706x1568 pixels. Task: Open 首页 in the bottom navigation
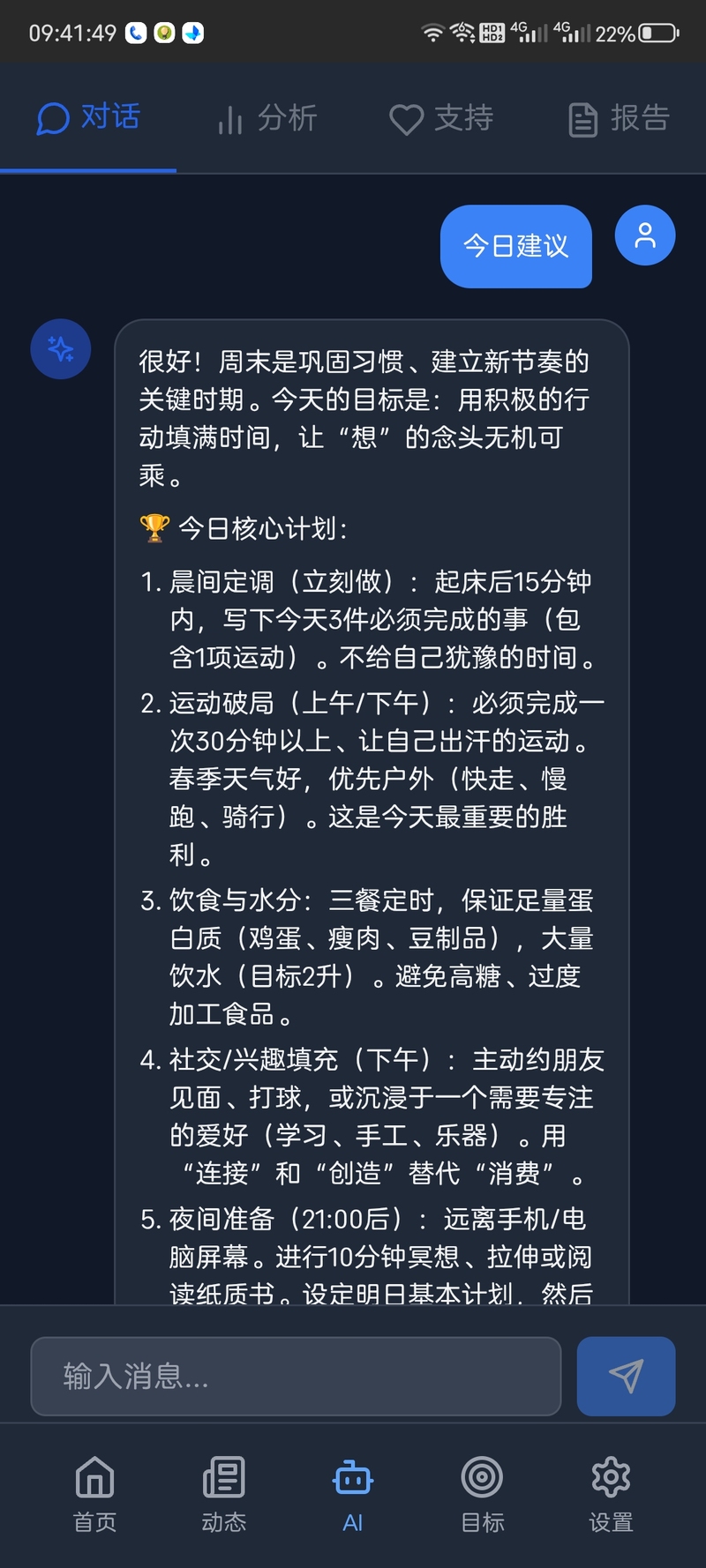click(94, 1493)
